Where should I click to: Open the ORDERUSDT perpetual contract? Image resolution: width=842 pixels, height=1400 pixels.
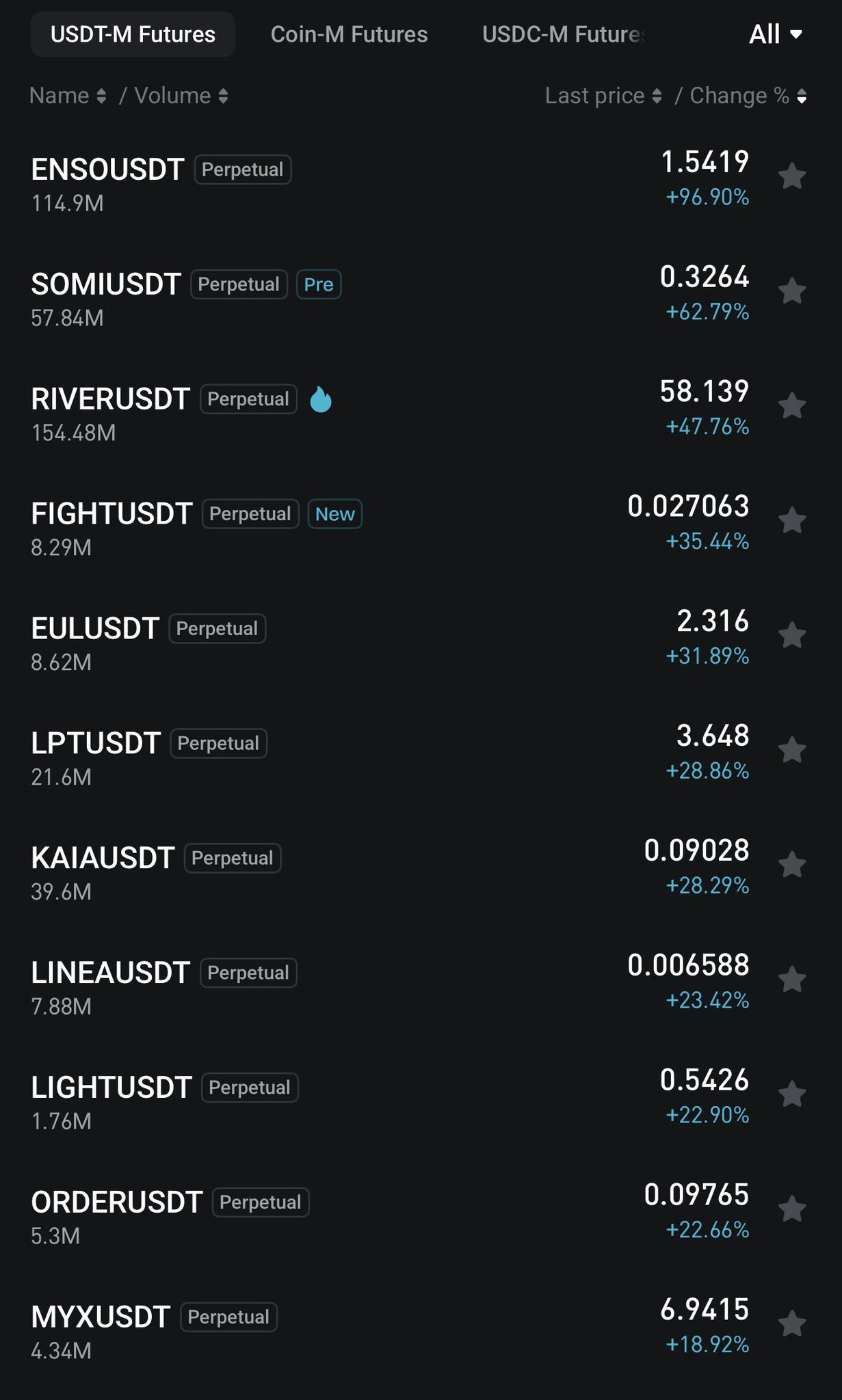click(116, 1202)
